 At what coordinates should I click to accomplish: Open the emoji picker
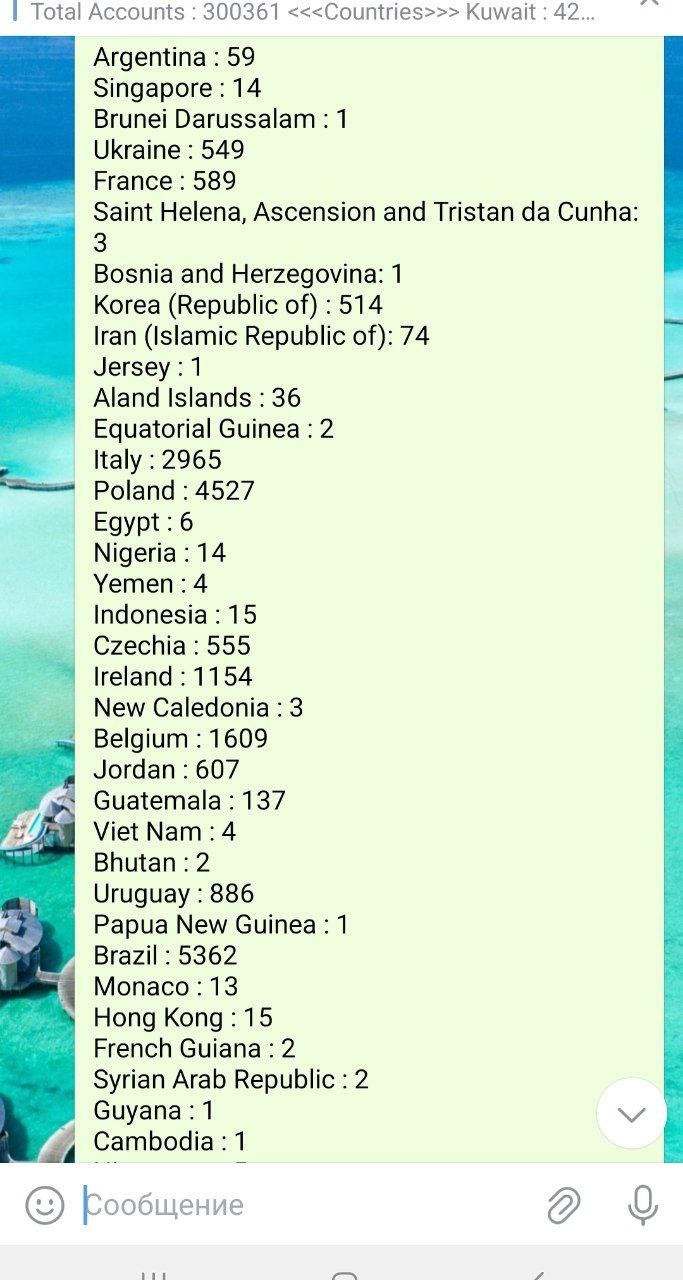coord(44,1205)
